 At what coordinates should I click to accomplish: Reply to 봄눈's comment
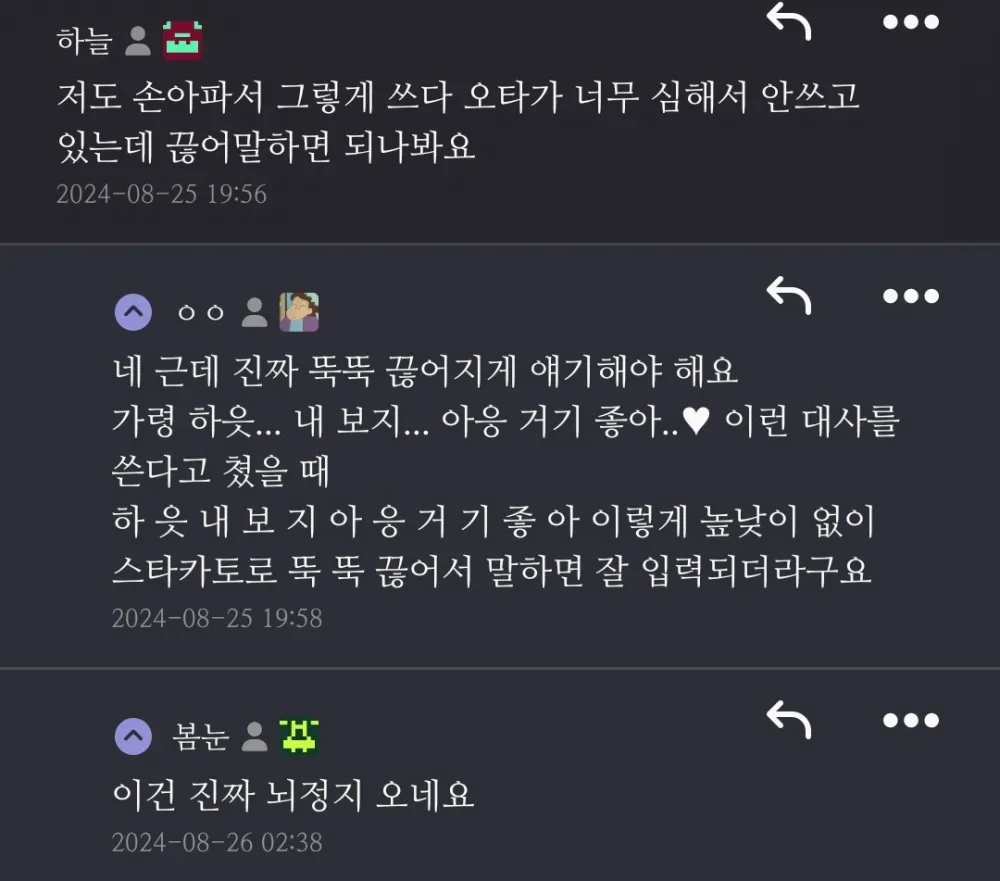coord(788,719)
